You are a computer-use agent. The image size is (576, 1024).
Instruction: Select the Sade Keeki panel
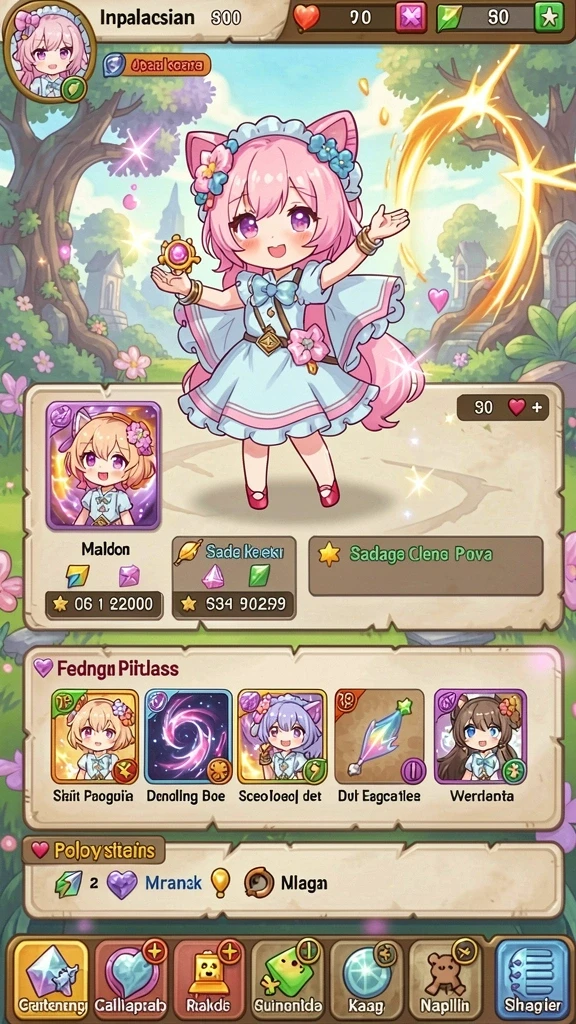point(234,577)
